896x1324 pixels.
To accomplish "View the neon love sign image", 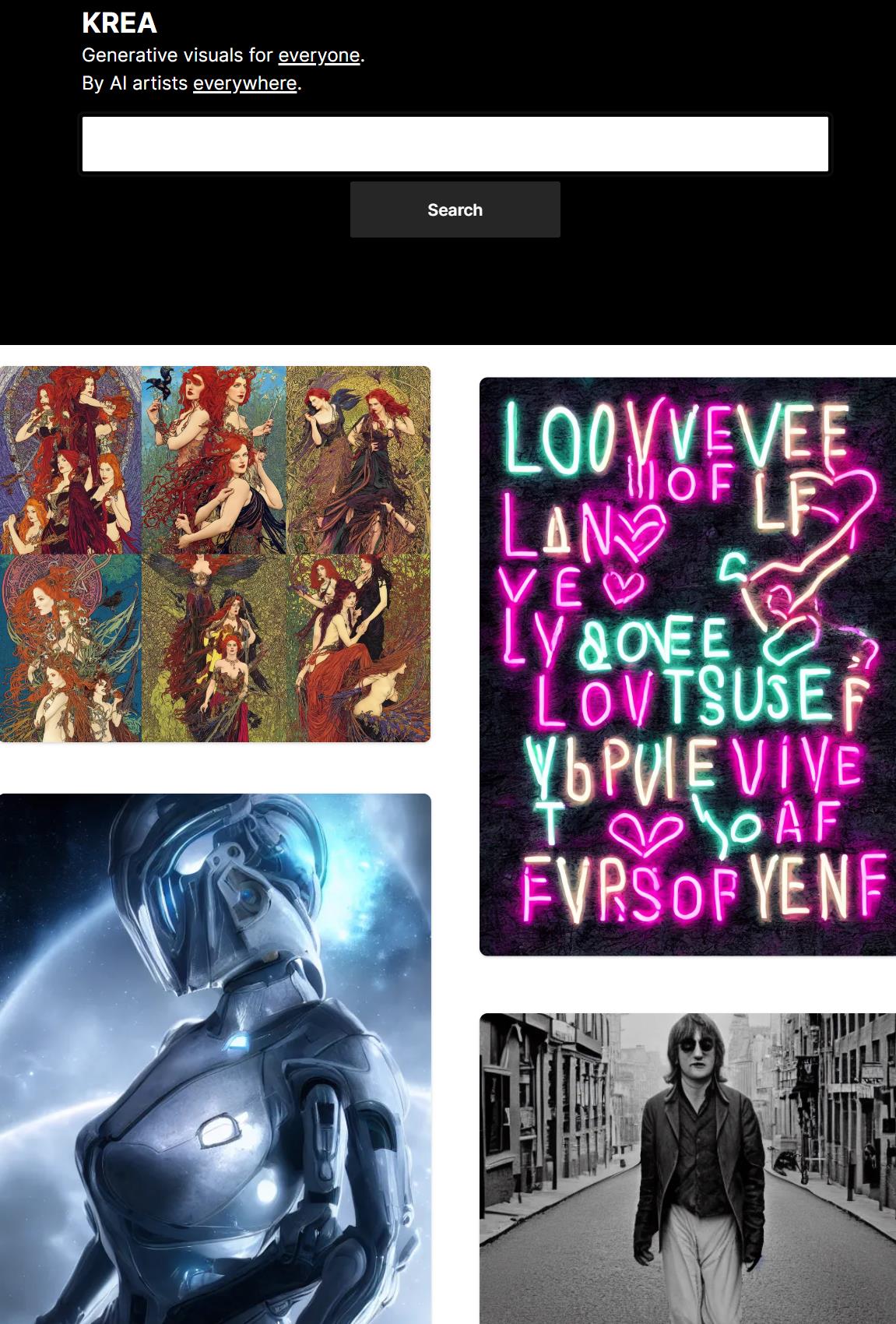I will click(x=687, y=666).
